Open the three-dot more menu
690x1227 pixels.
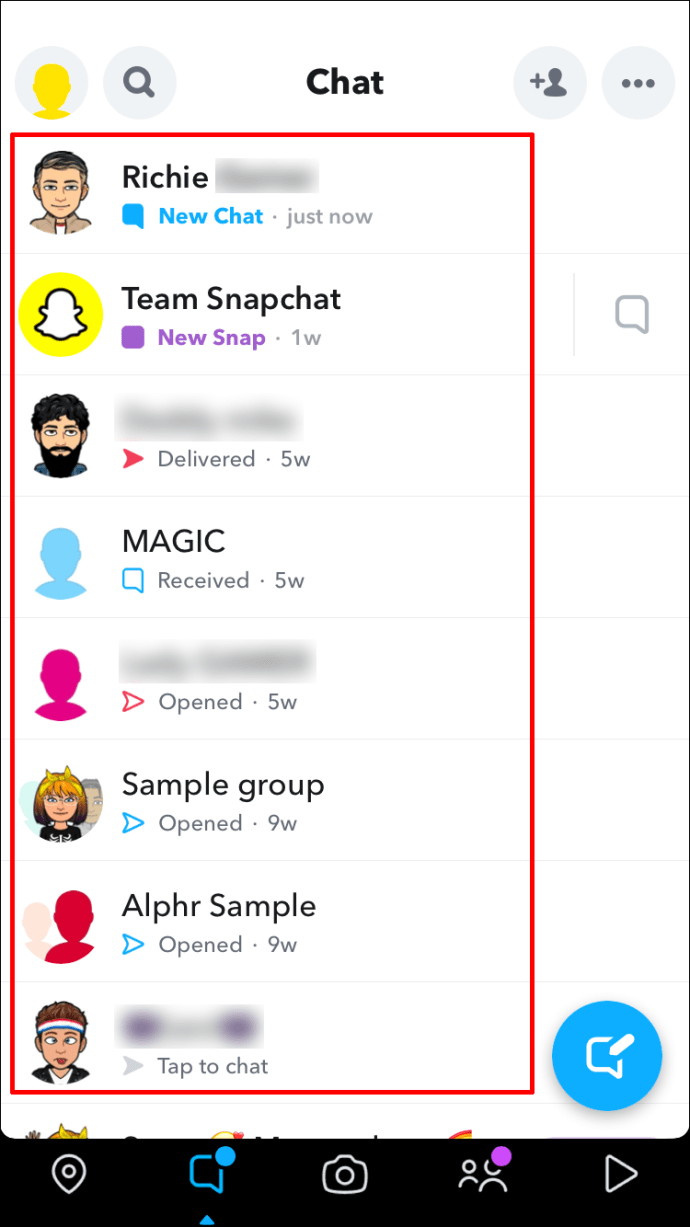[x=638, y=82]
